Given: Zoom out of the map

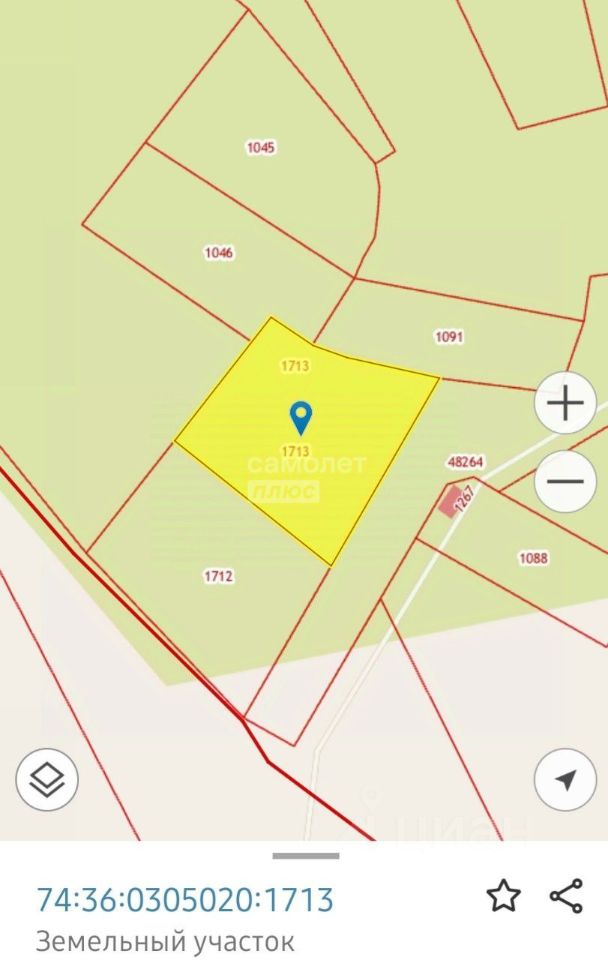Looking at the screenshot, I should pyautogui.click(x=566, y=481).
